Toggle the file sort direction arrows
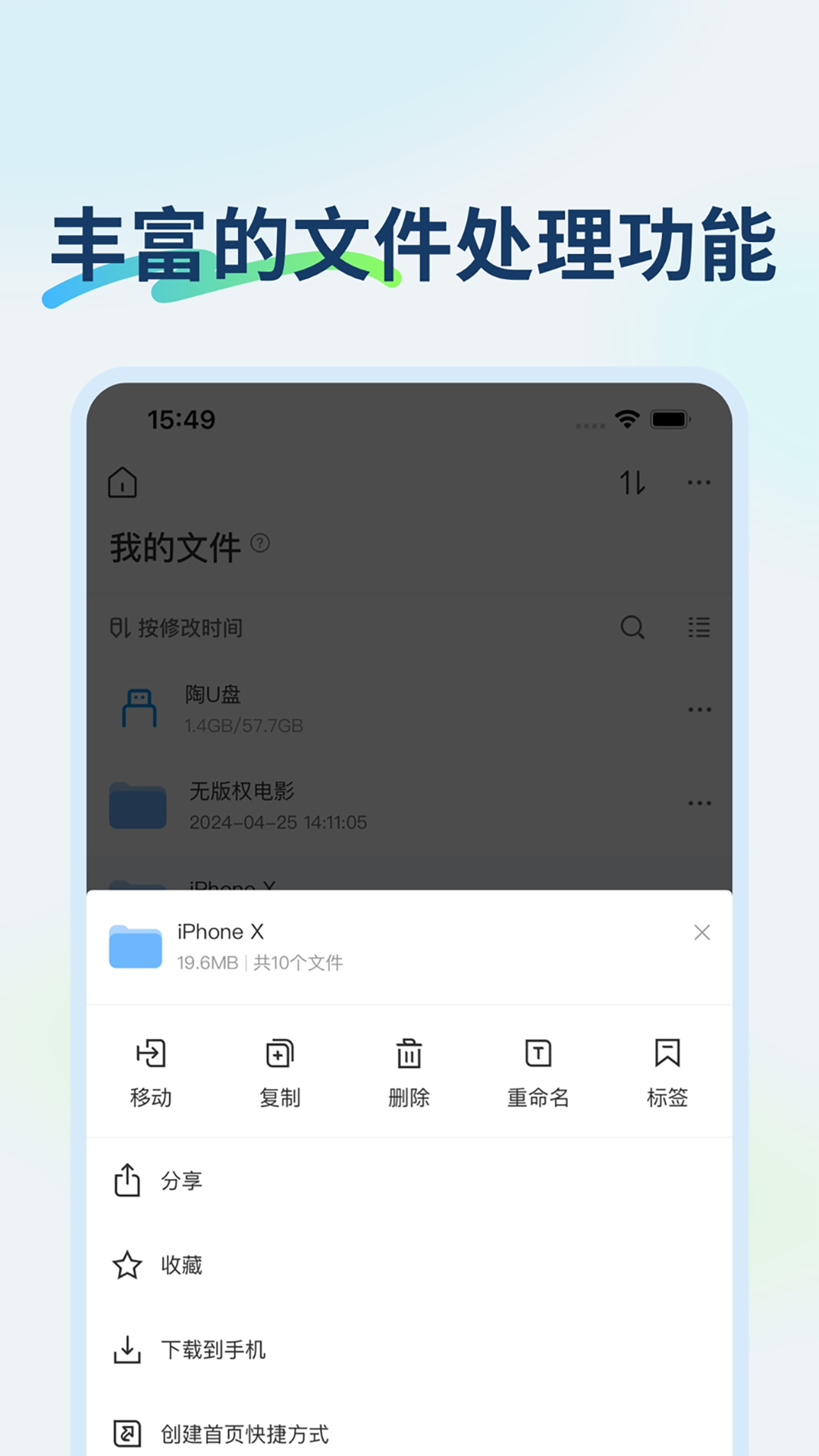This screenshot has height=1456, width=819. [x=635, y=482]
